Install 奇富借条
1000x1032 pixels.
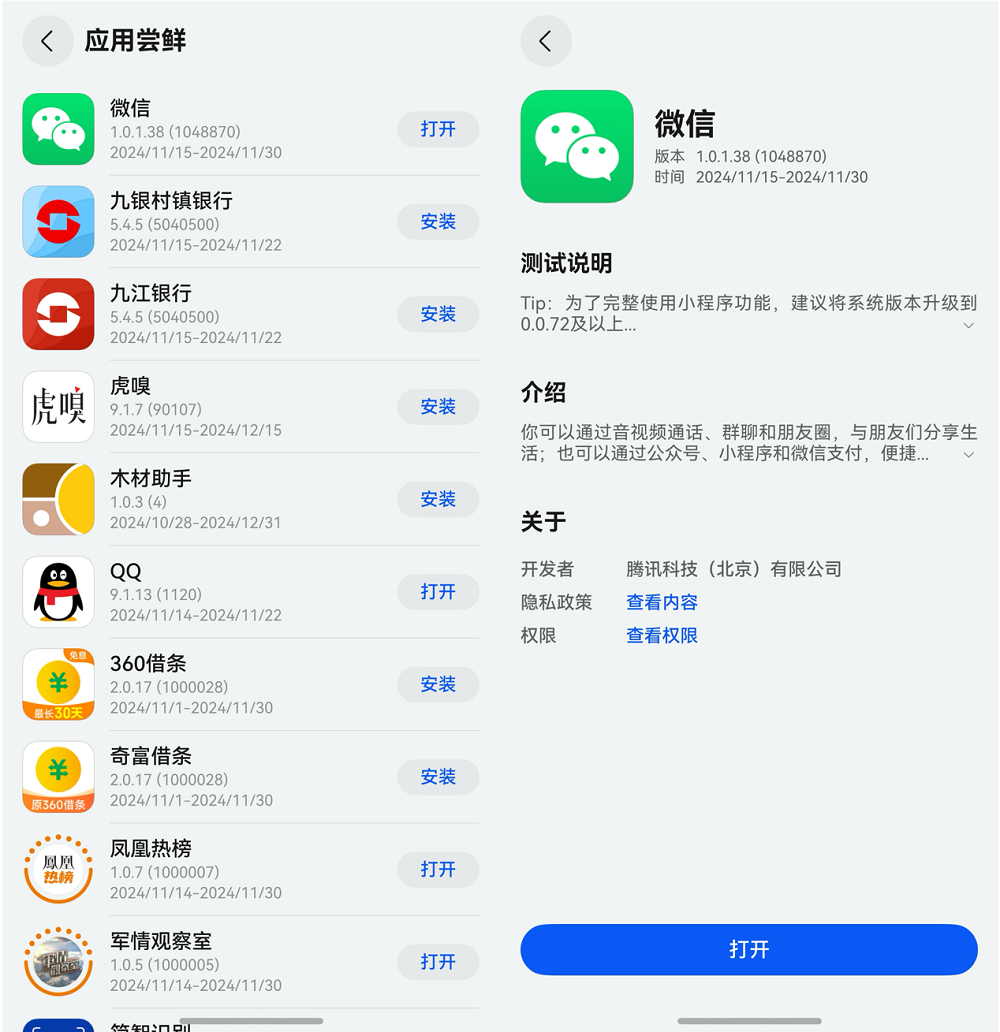pos(438,777)
